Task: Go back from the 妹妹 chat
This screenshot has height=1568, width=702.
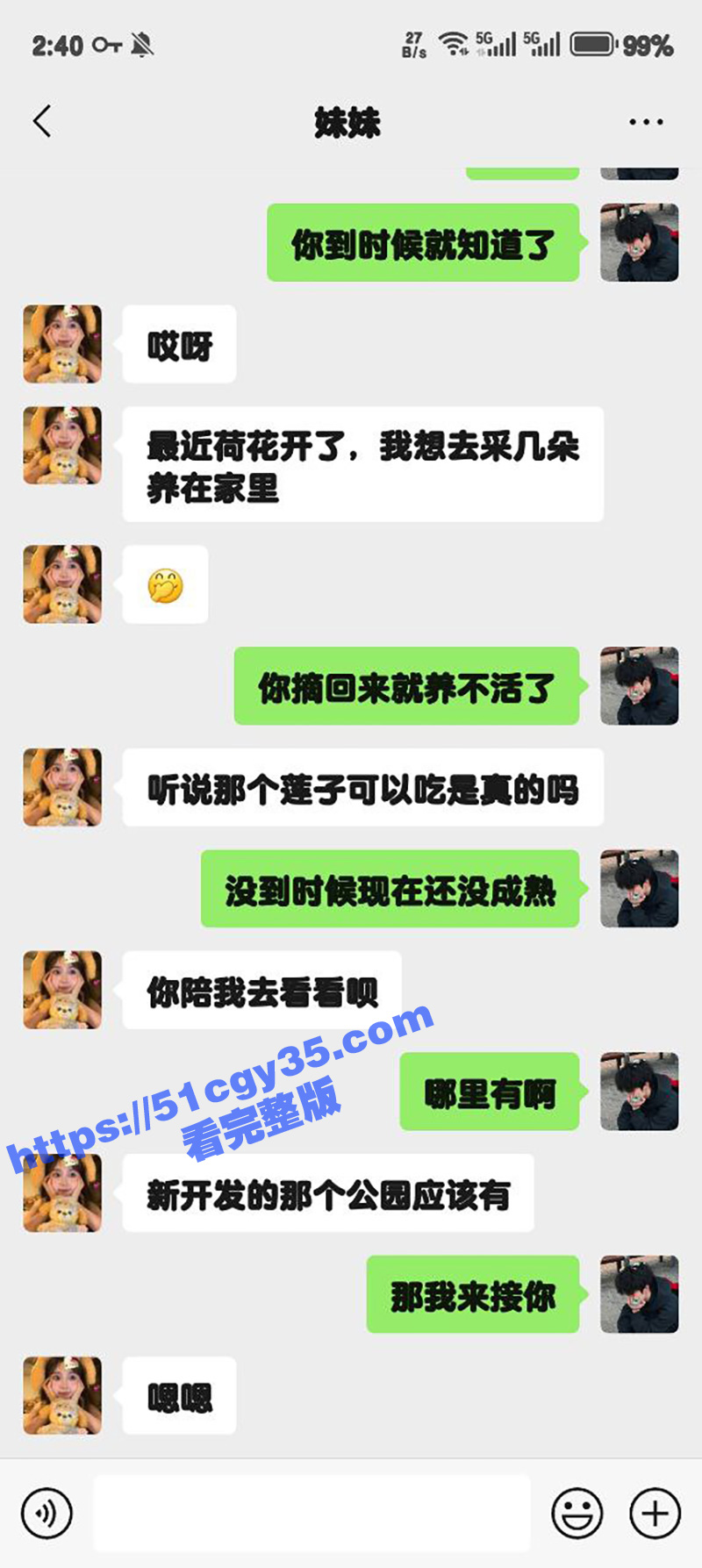Action: click(x=41, y=121)
